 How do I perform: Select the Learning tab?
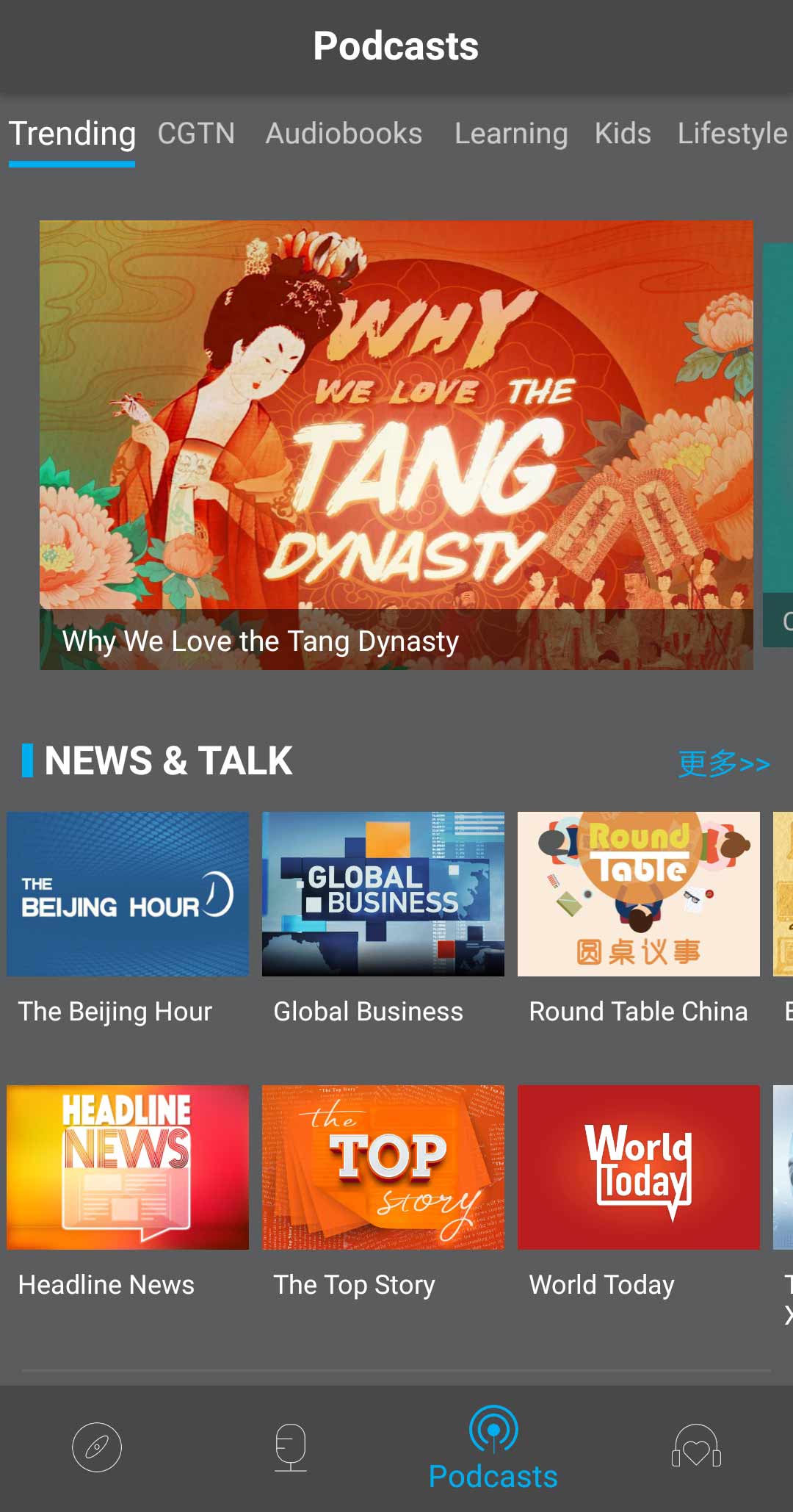tap(511, 134)
